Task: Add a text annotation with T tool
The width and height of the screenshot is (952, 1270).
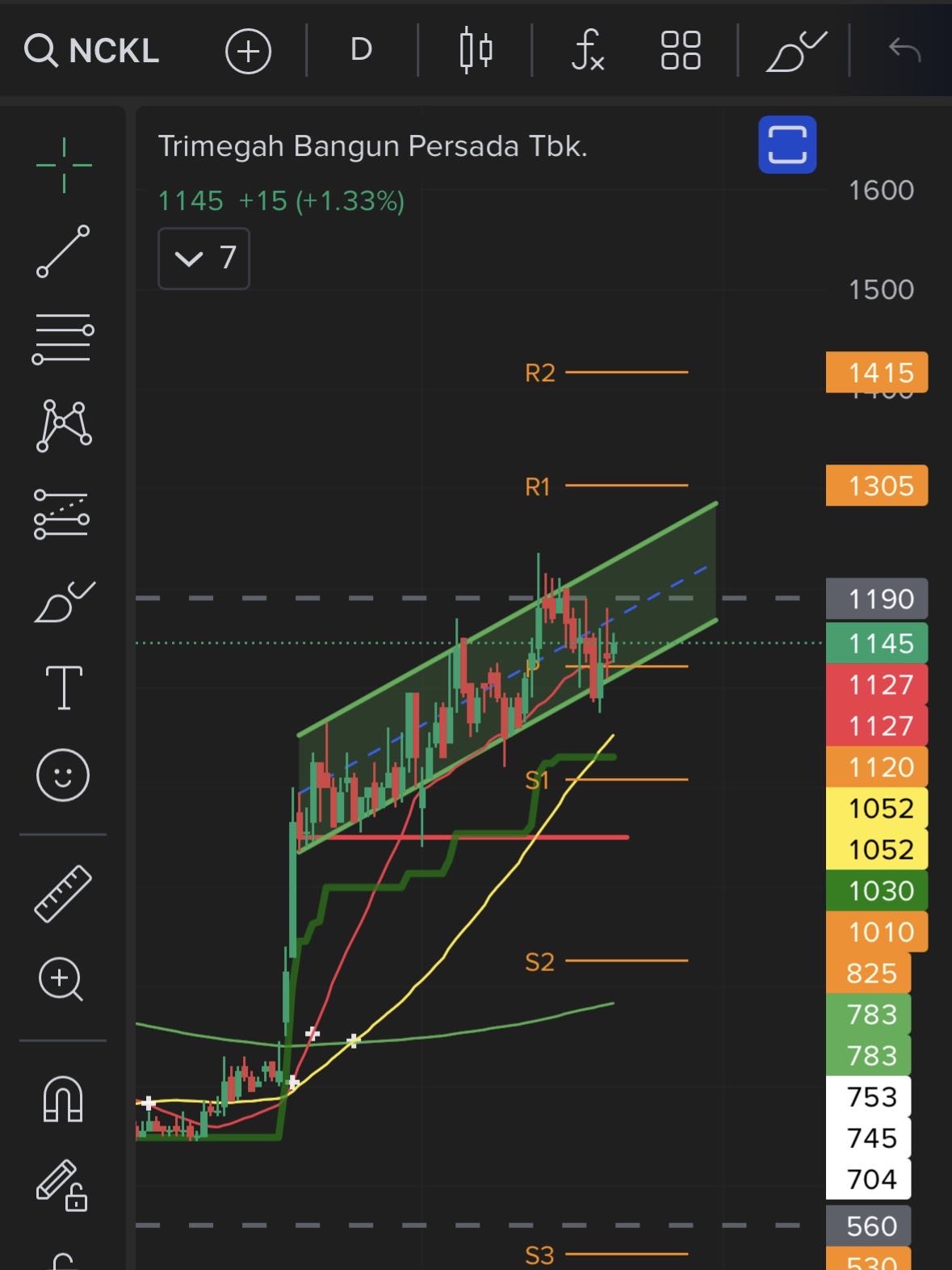Action: coord(64,688)
